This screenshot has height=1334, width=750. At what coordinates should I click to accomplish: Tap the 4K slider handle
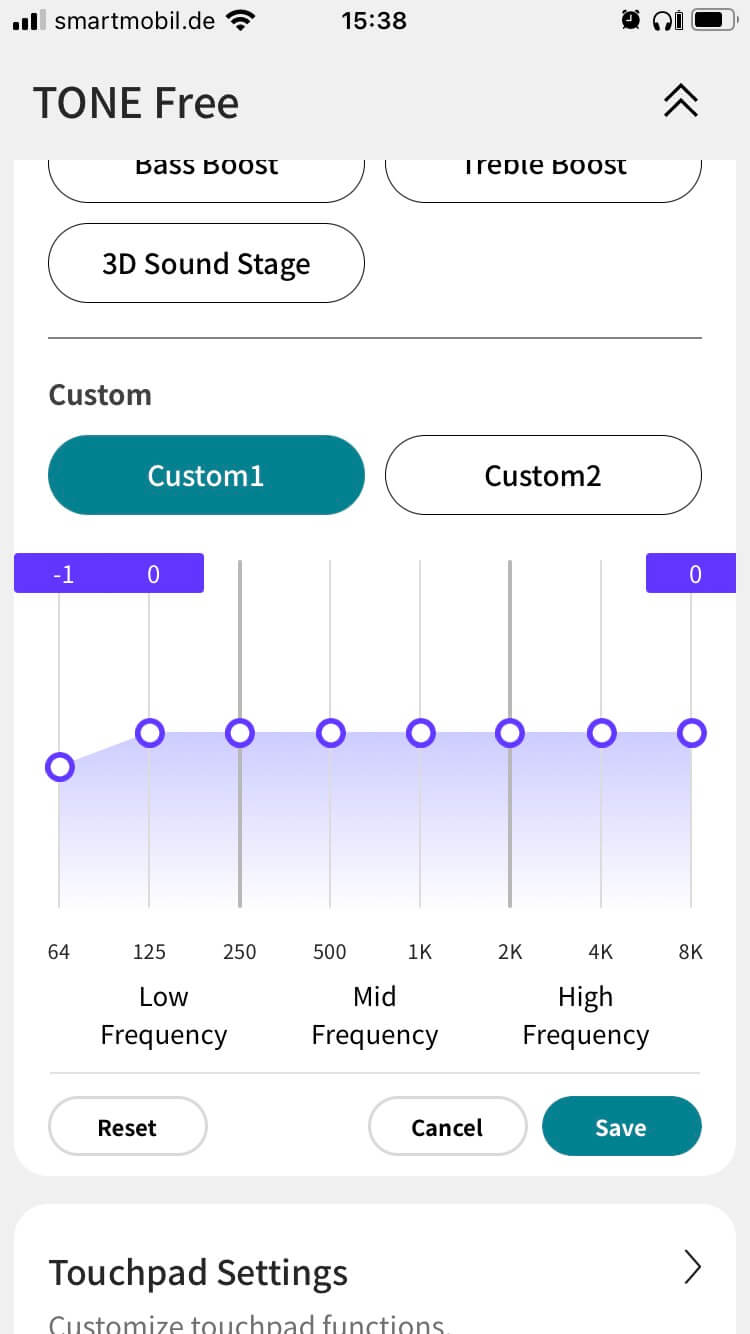tap(601, 733)
